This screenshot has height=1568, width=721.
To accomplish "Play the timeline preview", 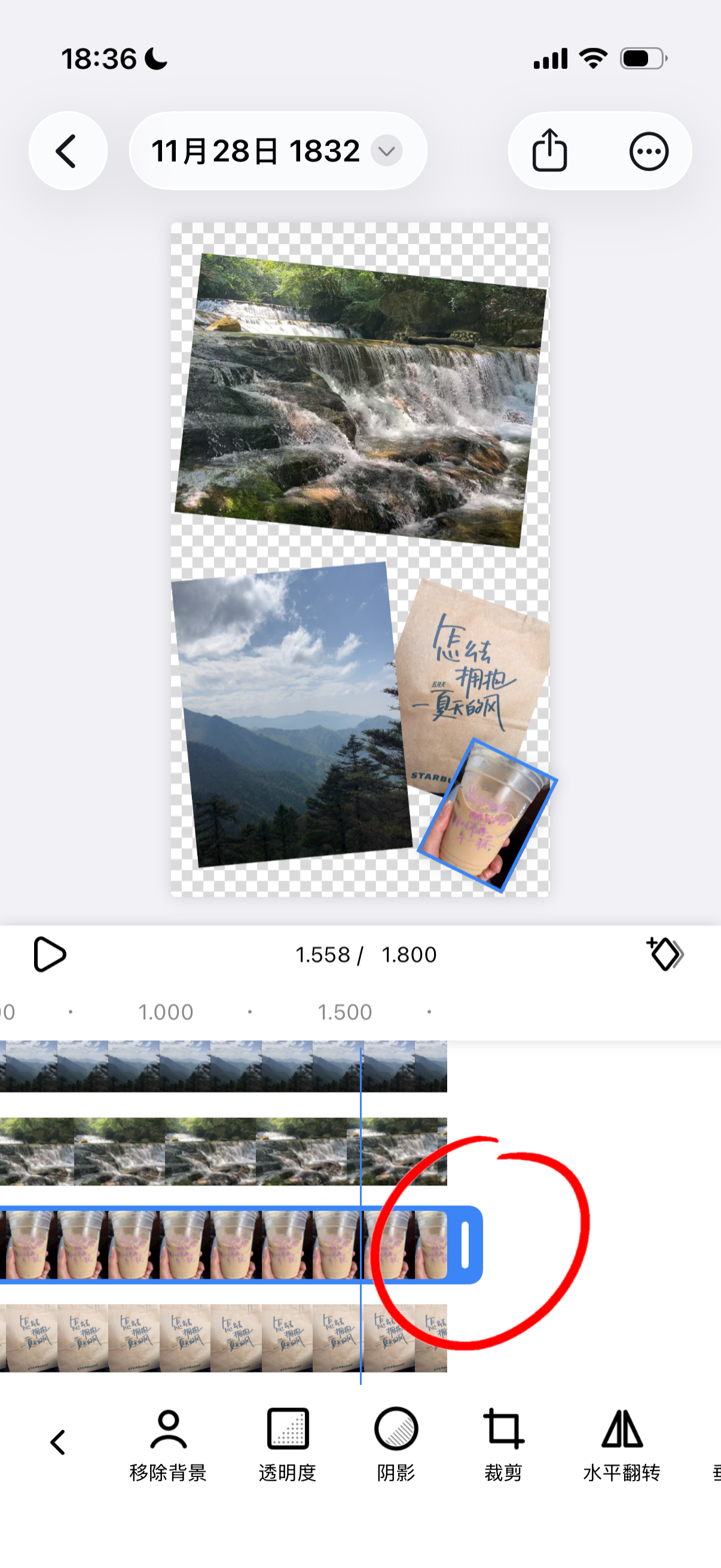I will click(49, 954).
